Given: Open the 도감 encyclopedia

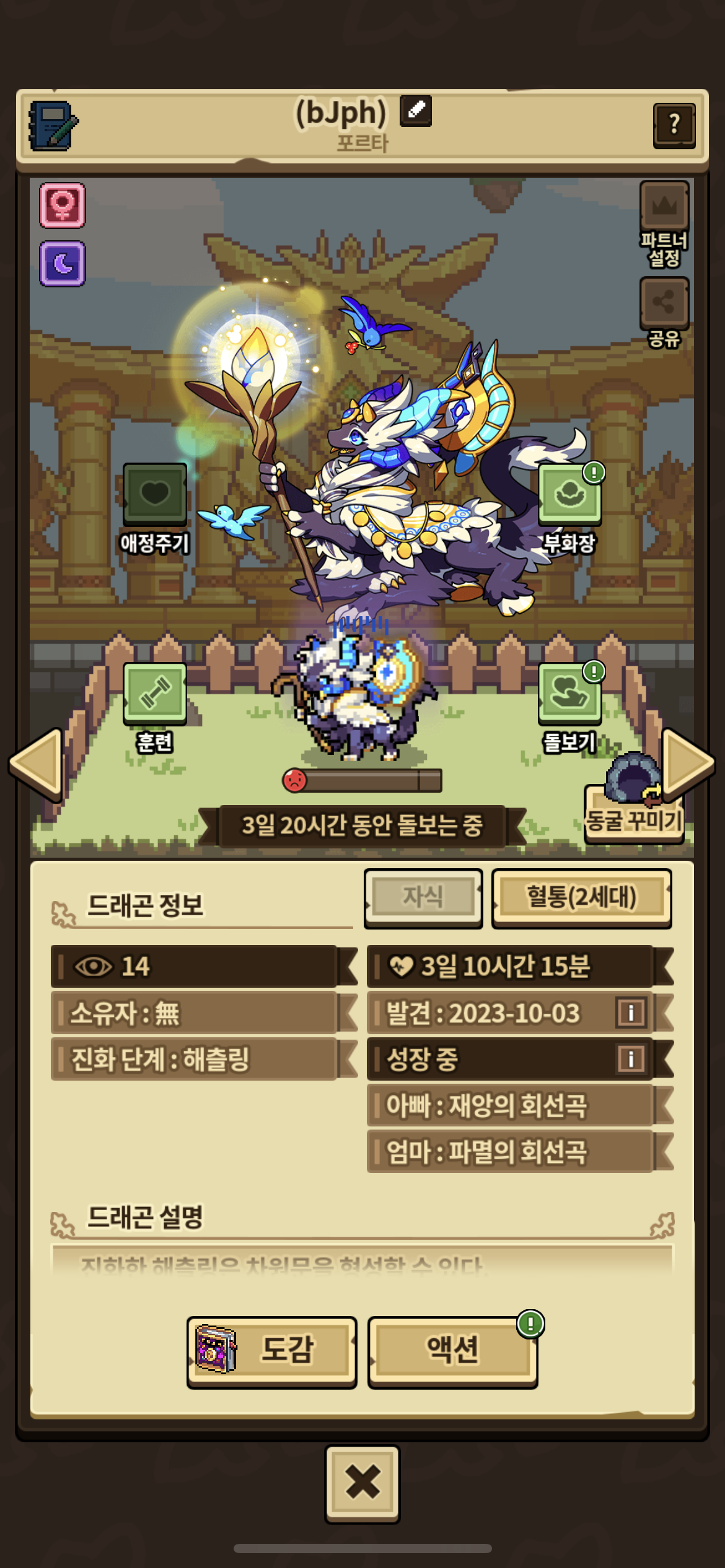Looking at the screenshot, I should [x=271, y=1351].
